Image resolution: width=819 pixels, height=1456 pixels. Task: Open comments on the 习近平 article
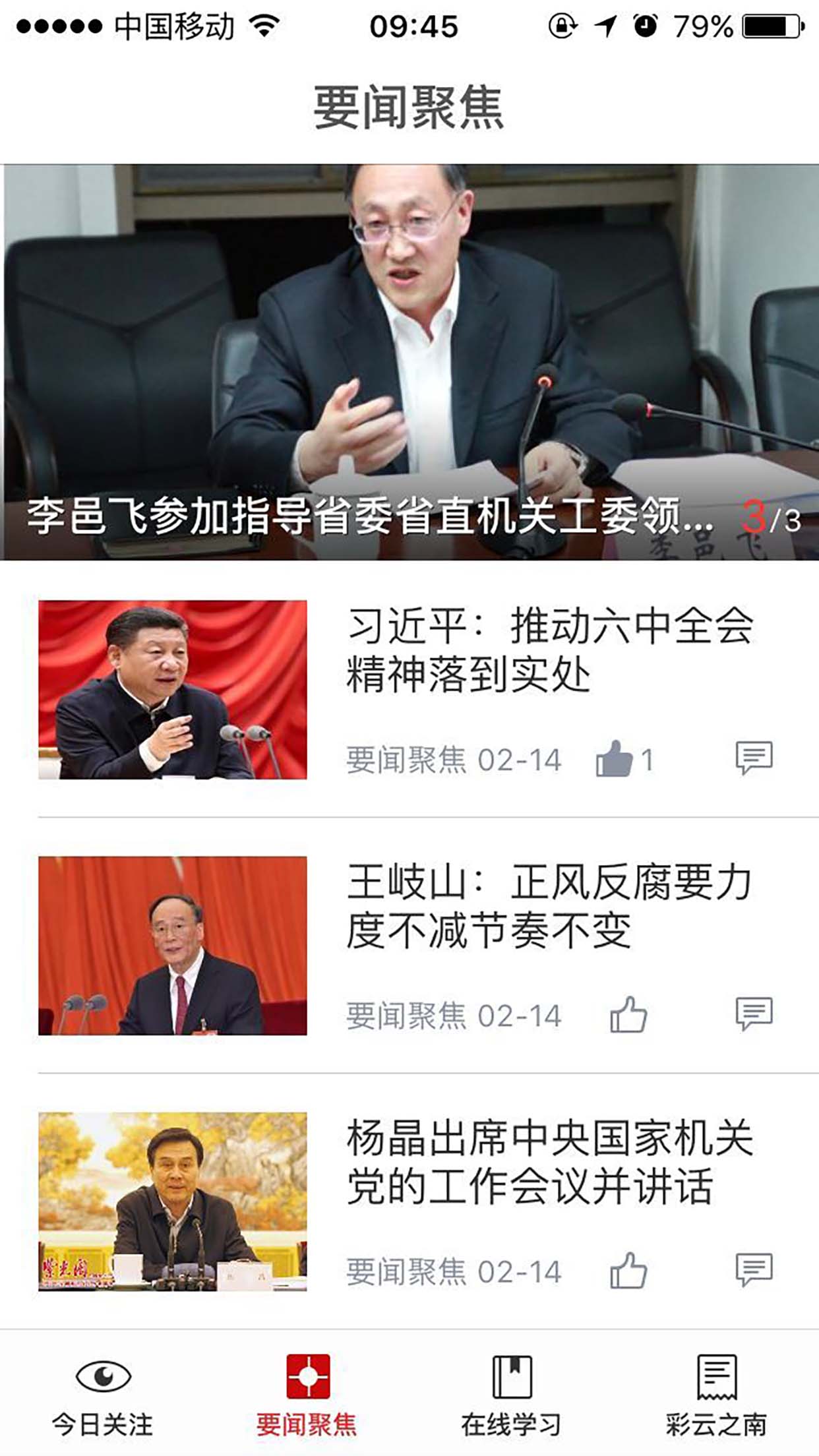coord(754,758)
